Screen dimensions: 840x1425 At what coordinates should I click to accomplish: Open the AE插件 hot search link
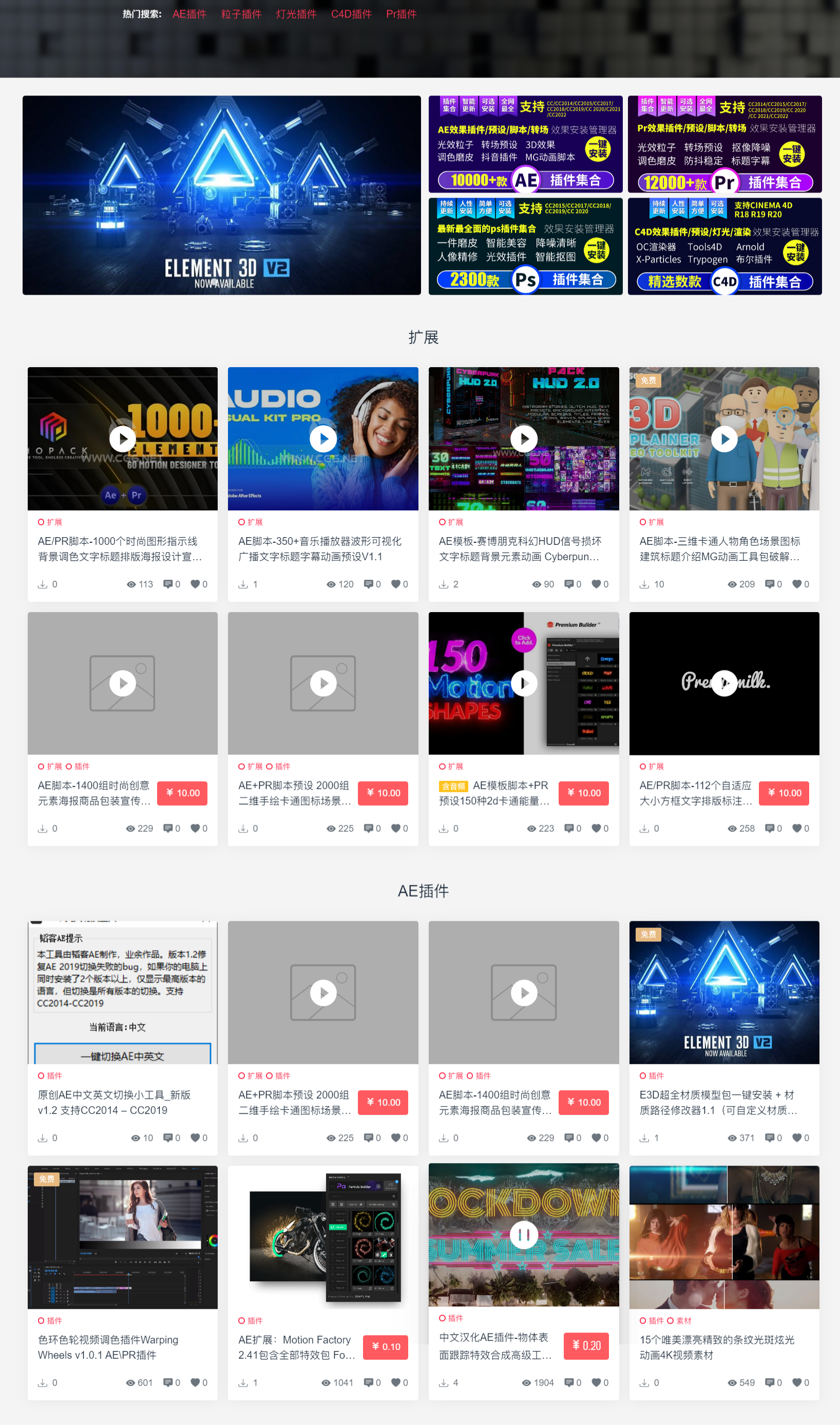coord(189,14)
